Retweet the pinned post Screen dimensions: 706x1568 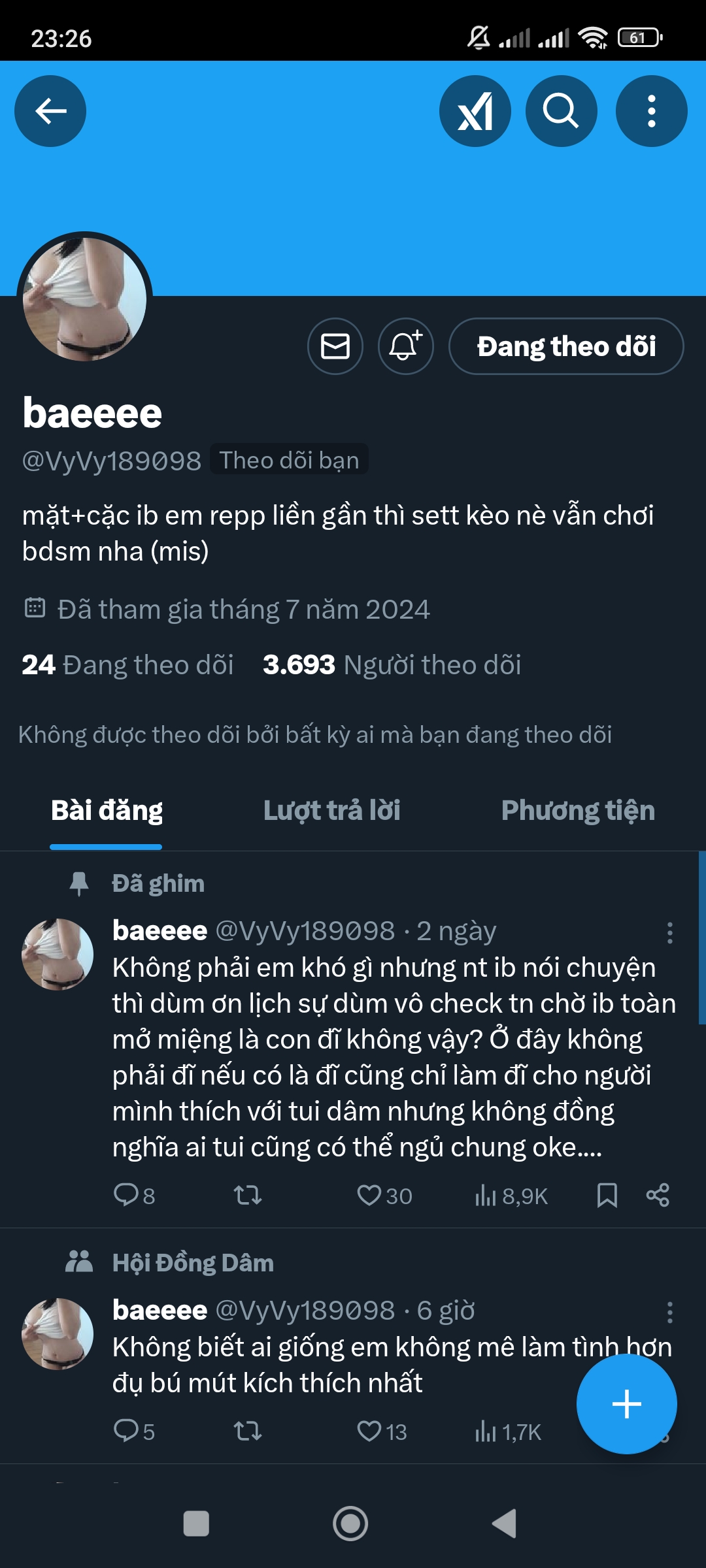(x=248, y=1196)
